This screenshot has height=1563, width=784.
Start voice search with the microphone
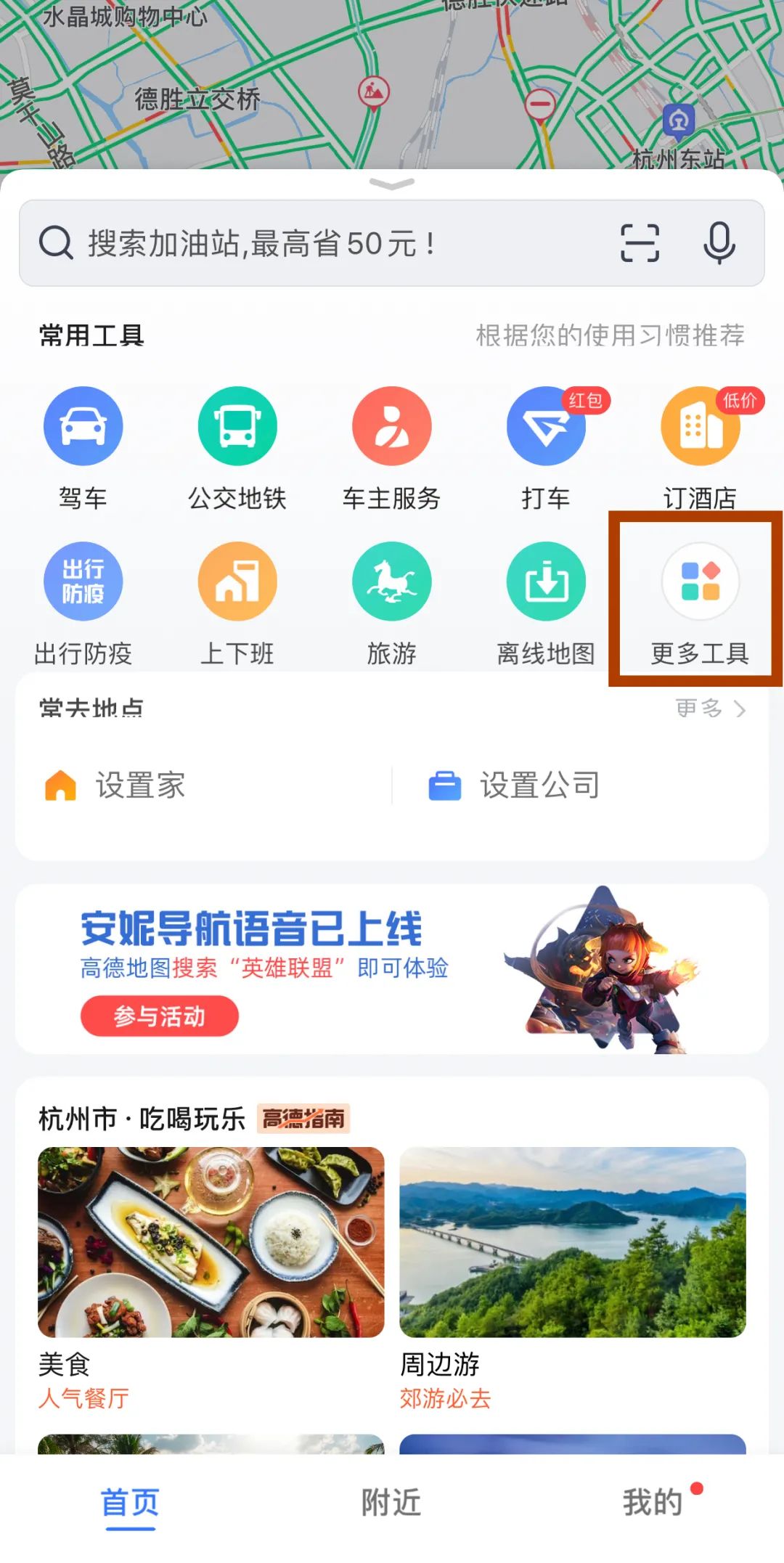[719, 242]
